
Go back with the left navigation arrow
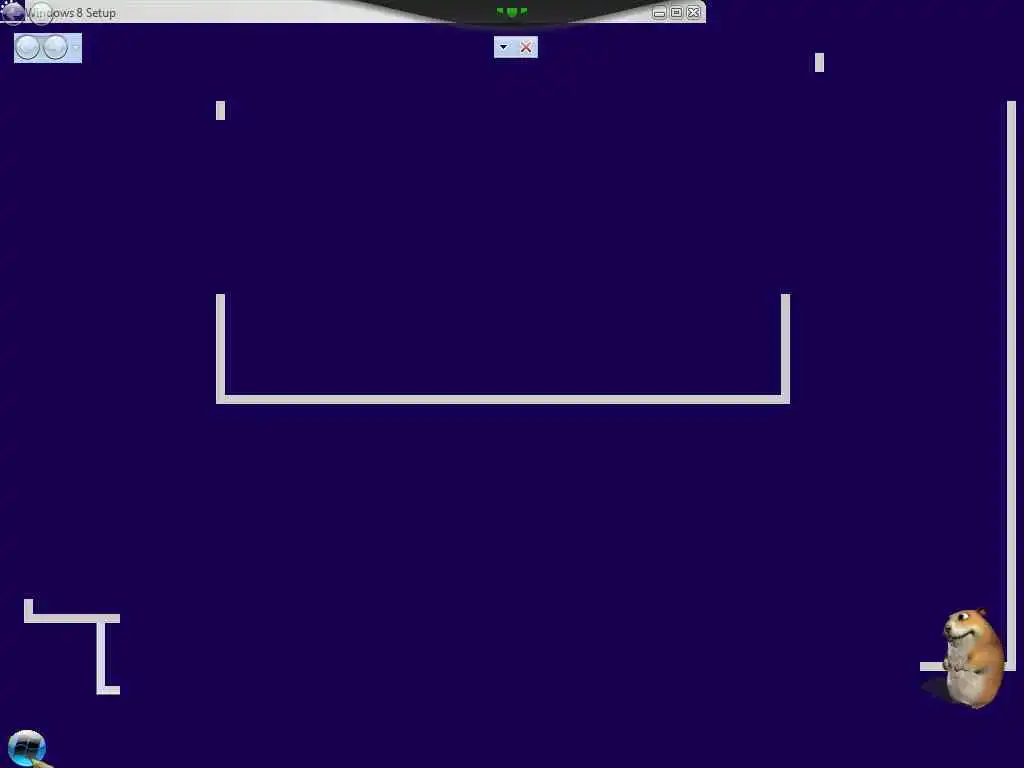(28, 47)
